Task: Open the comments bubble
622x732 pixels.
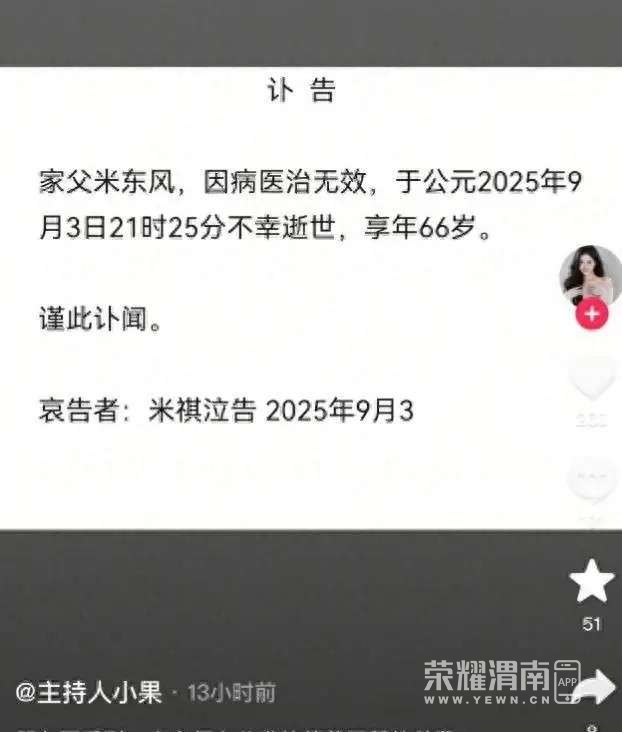Action: point(591,478)
